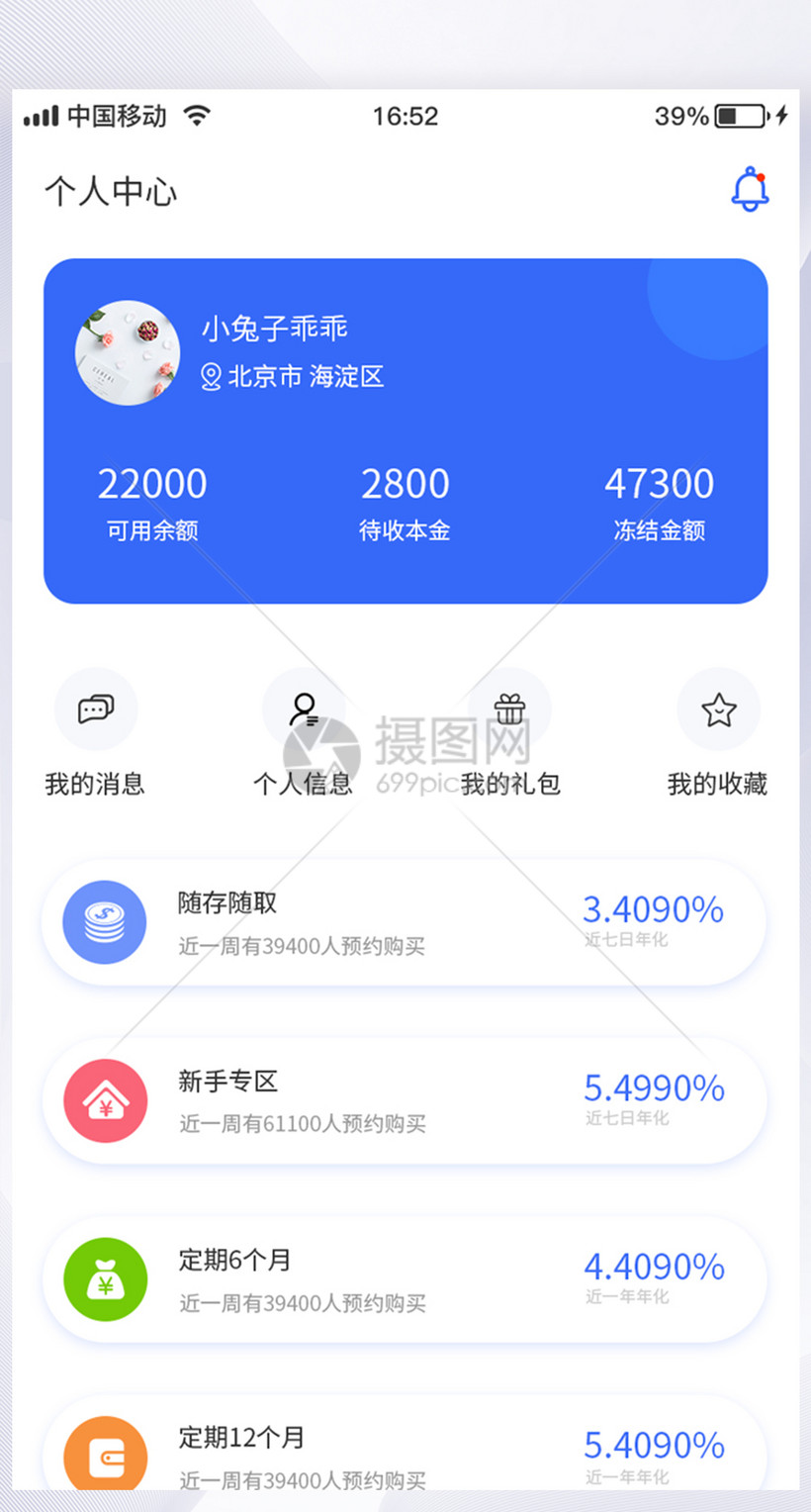View 待收本金 amount of 2800
Viewport: 811px width, 1512px height.
[405, 504]
